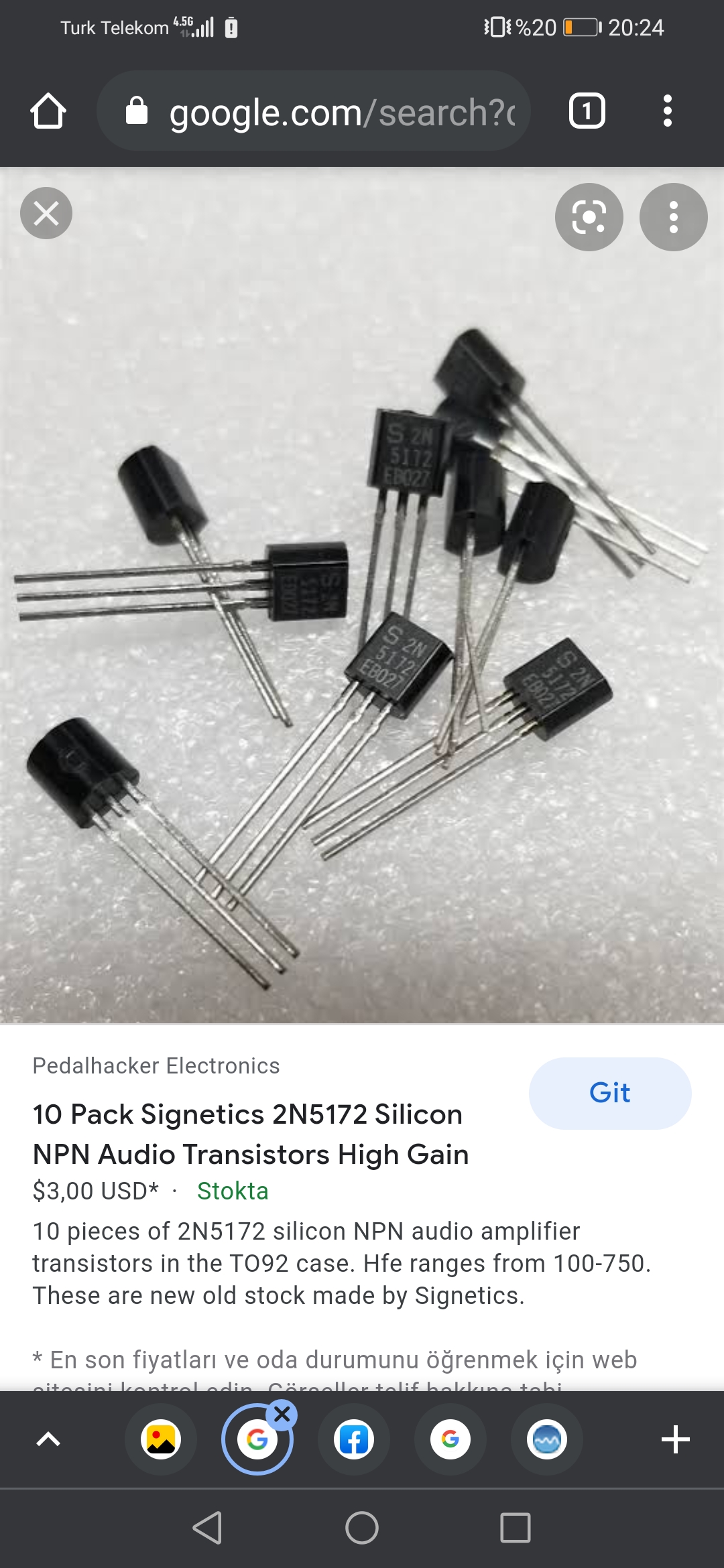This screenshot has height=1568, width=724.
Task: Search this image with Google Lens
Action: point(589,217)
